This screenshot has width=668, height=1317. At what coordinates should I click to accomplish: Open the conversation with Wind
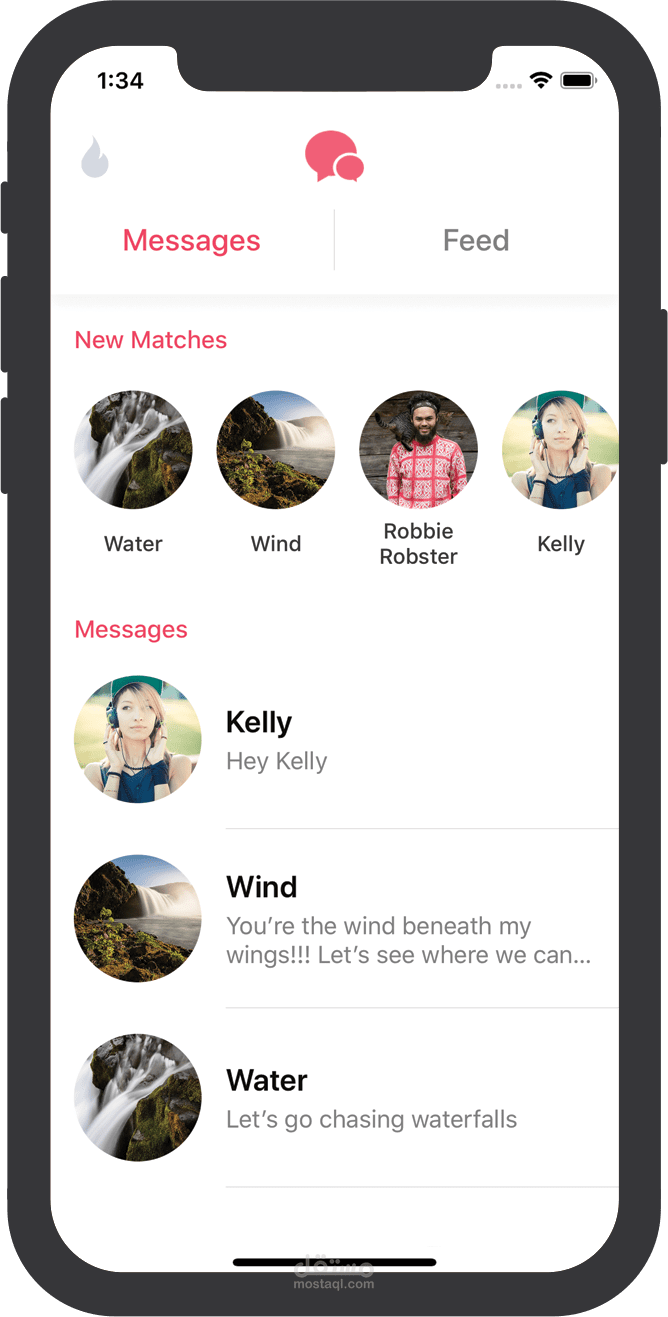click(335, 918)
